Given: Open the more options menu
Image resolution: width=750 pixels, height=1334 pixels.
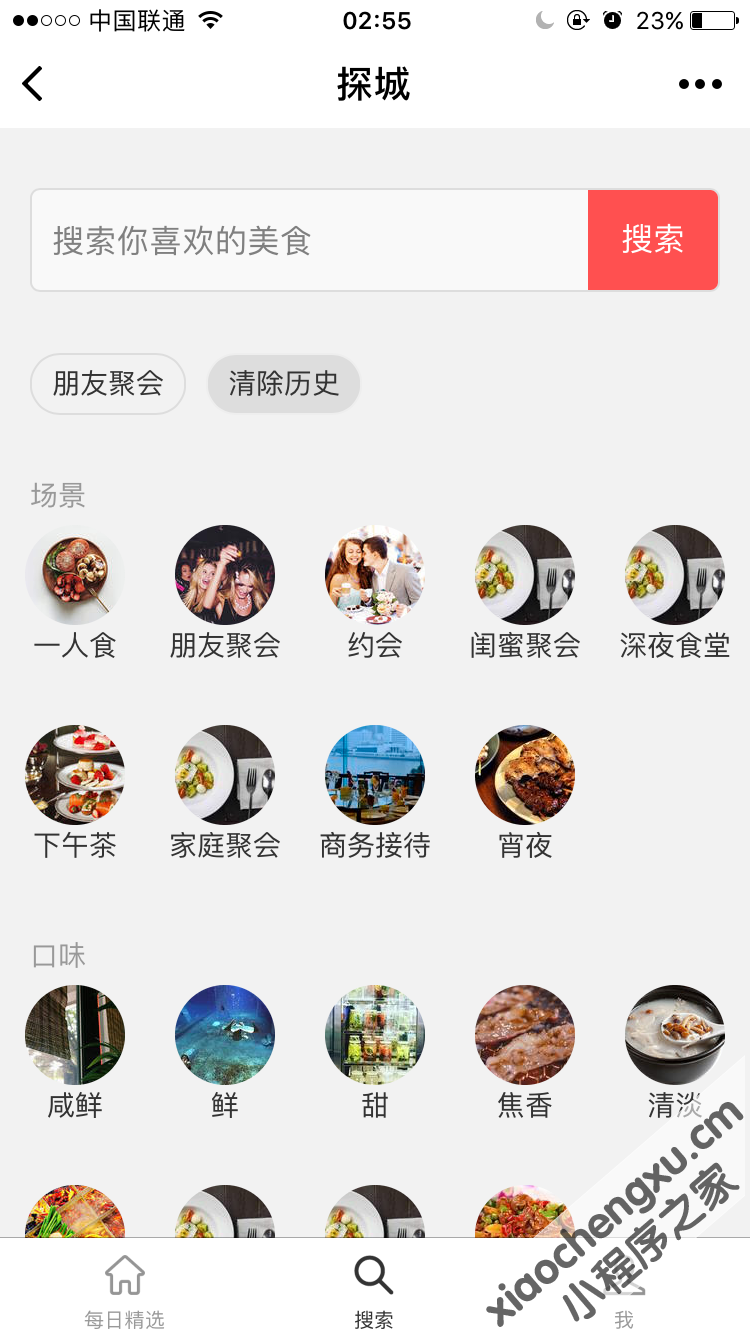Looking at the screenshot, I should 700,84.
